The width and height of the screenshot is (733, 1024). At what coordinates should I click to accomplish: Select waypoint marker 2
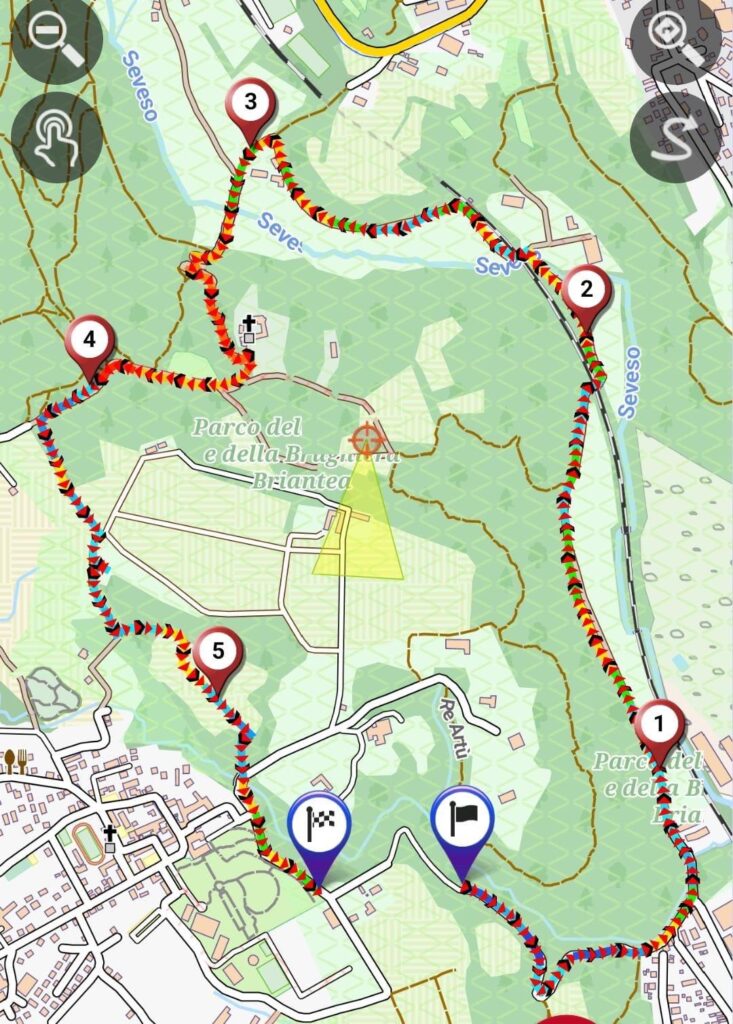586,291
